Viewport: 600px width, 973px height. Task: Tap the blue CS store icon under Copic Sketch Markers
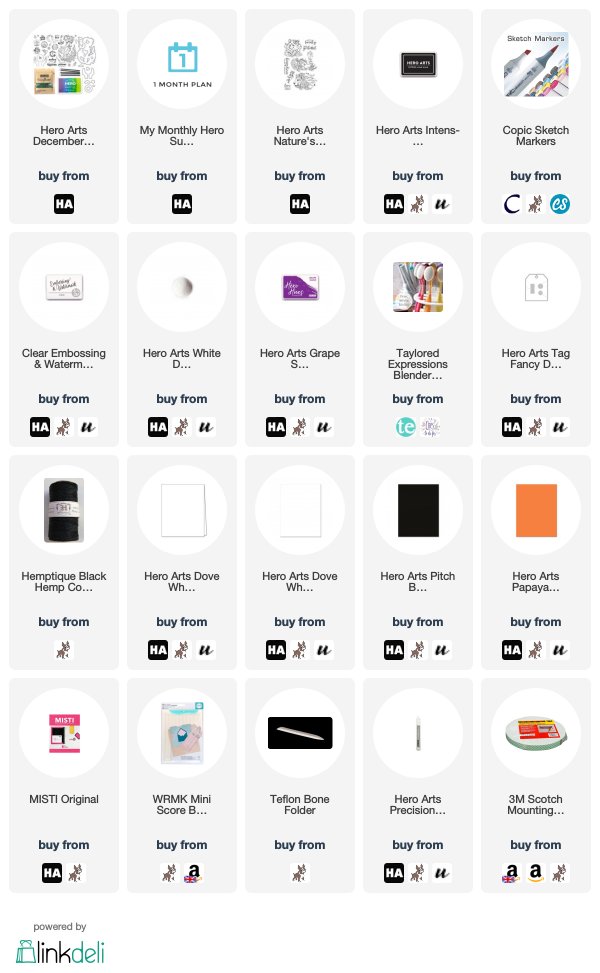(x=559, y=204)
